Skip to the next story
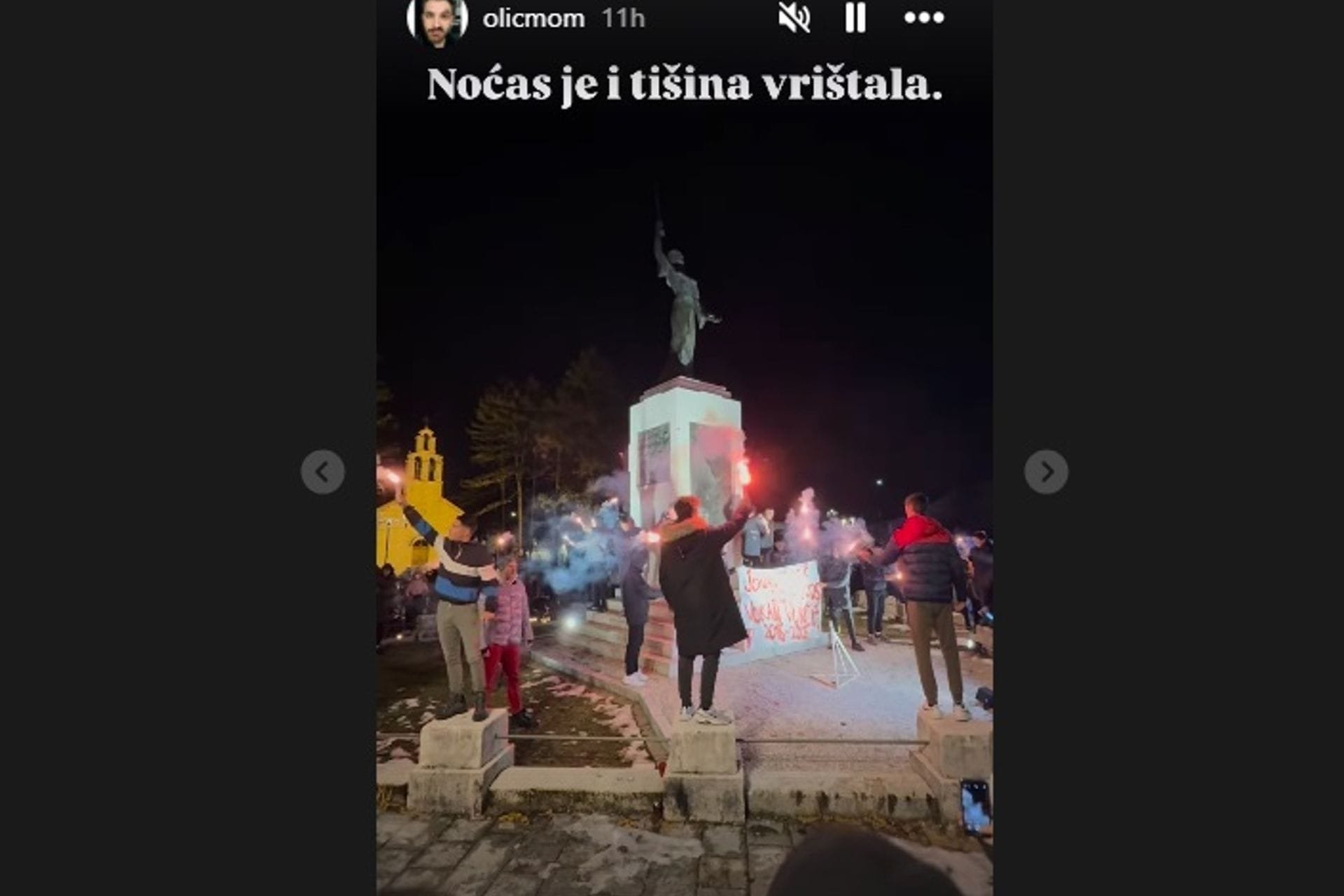The height and width of the screenshot is (896, 1344). (x=1046, y=472)
